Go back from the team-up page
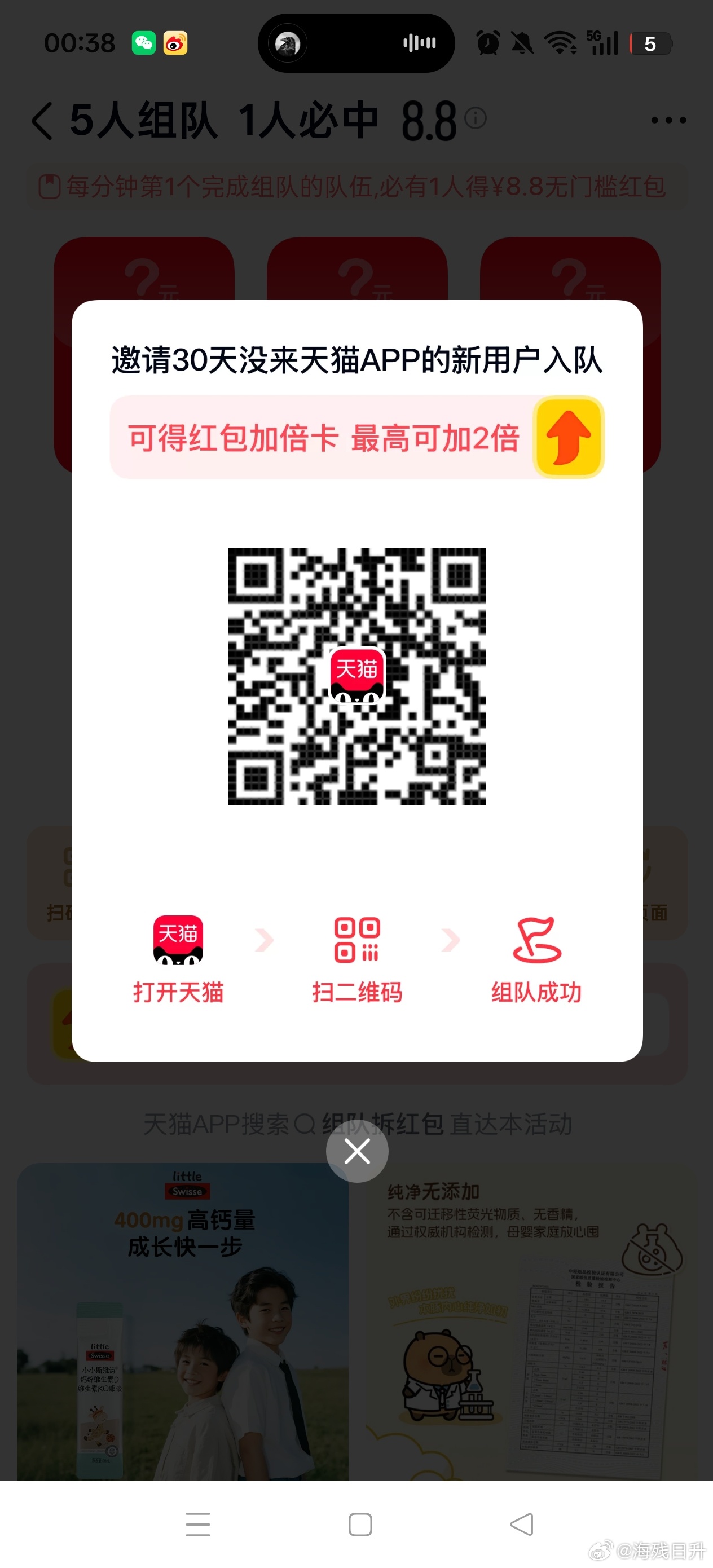 (43, 121)
